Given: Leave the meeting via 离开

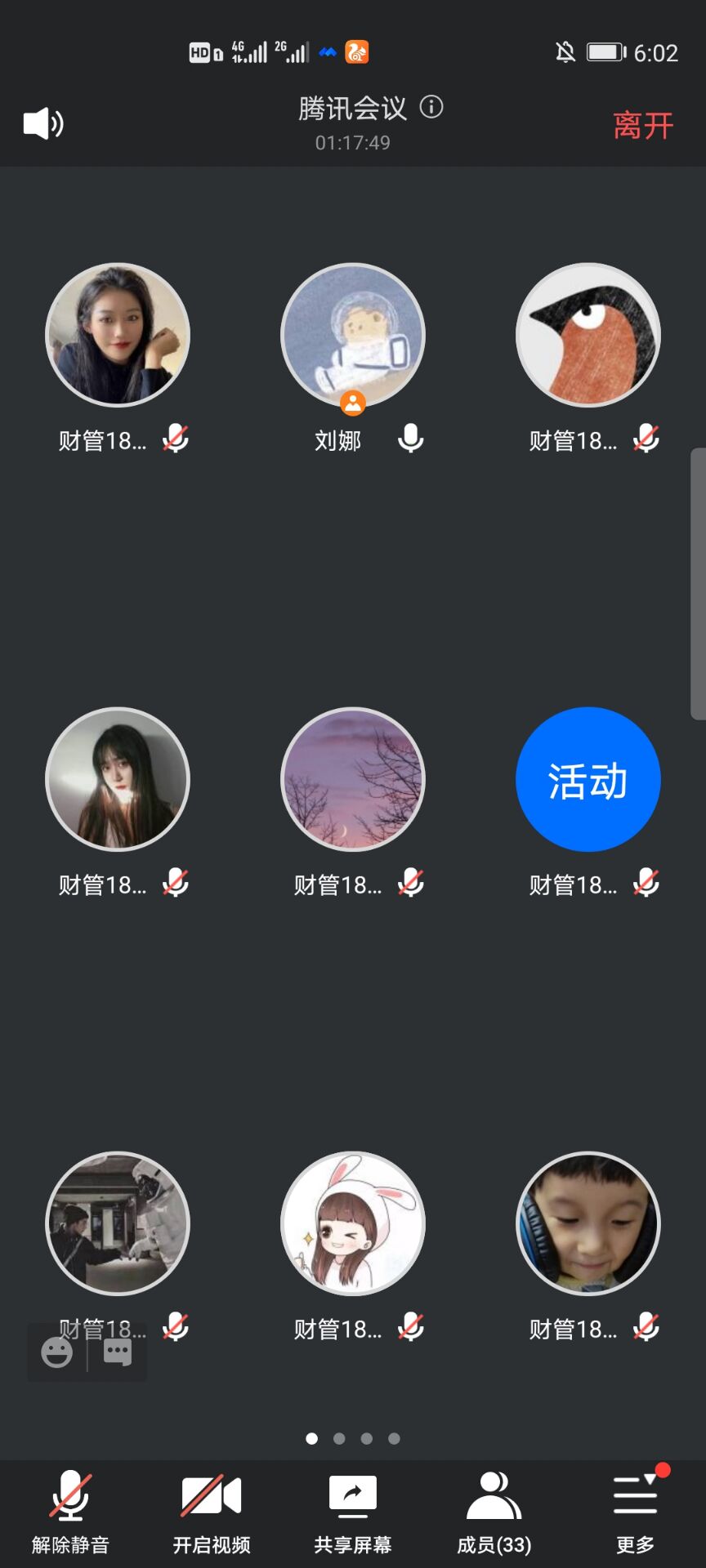Looking at the screenshot, I should coord(643,126).
